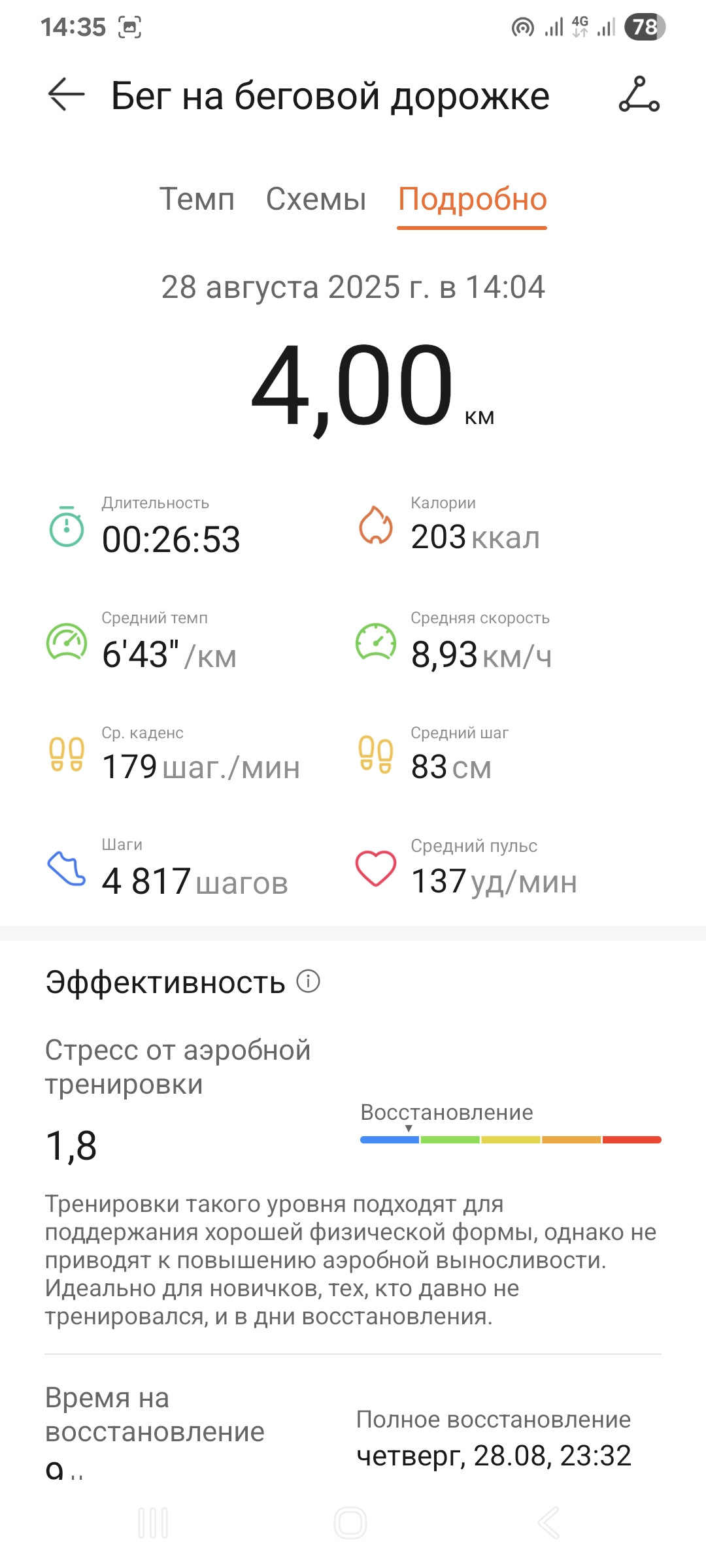Viewport: 706px width, 1568px height.
Task: Switch to the Темп tab
Action: click(197, 199)
